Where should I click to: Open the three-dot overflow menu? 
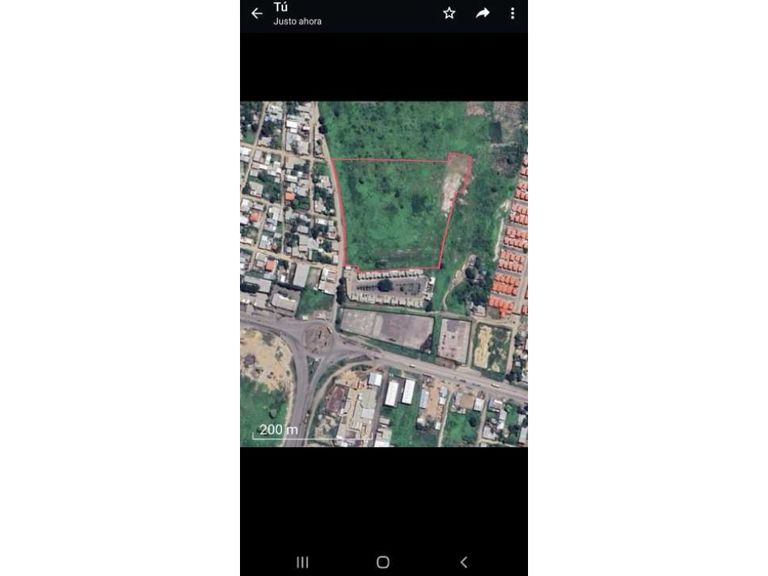click(512, 13)
